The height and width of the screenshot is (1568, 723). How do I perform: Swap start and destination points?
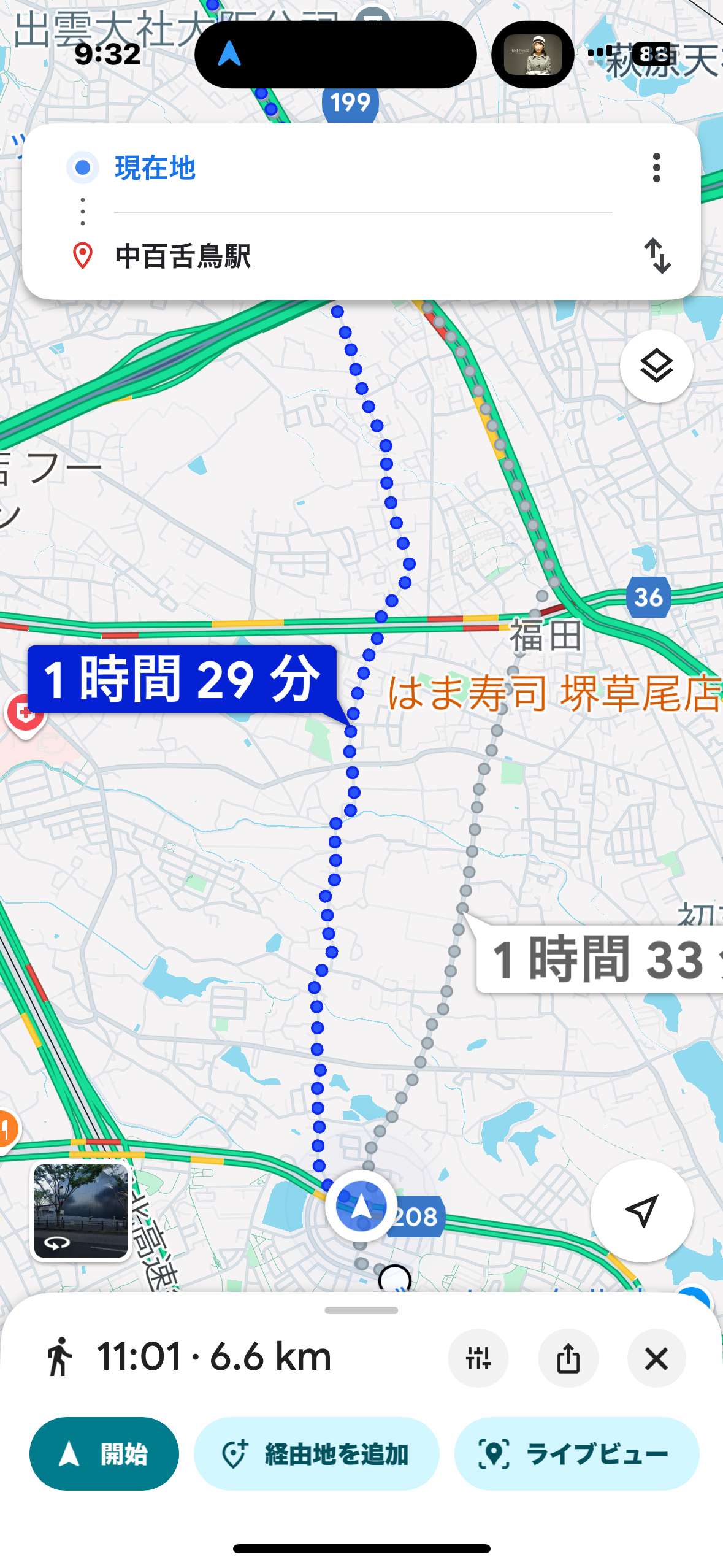click(657, 255)
